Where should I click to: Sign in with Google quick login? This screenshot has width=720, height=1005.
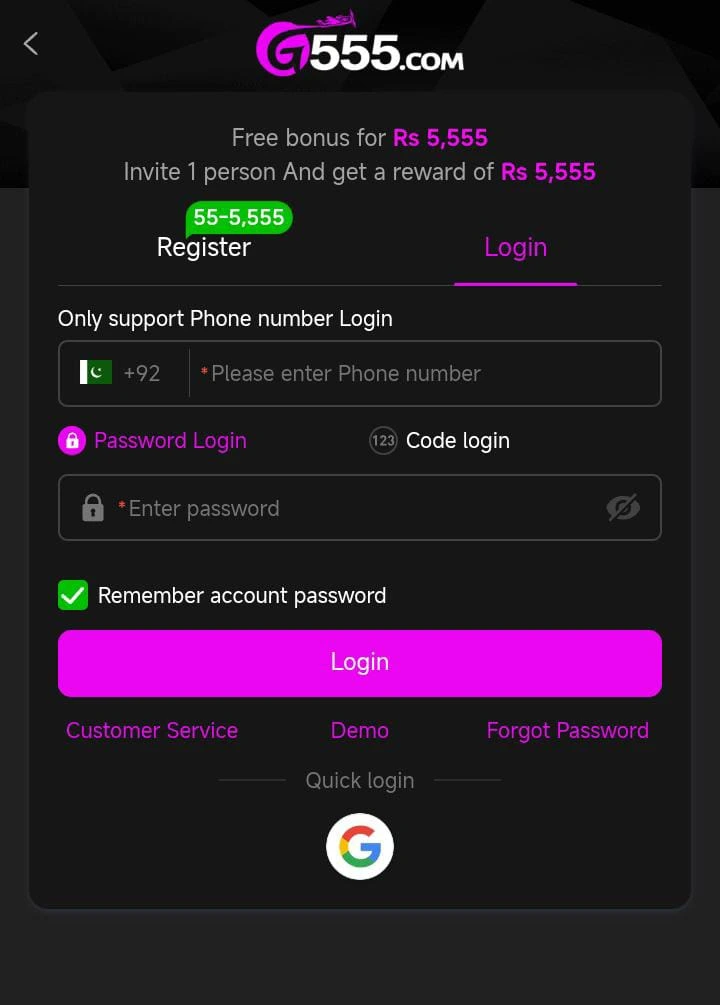(x=360, y=847)
